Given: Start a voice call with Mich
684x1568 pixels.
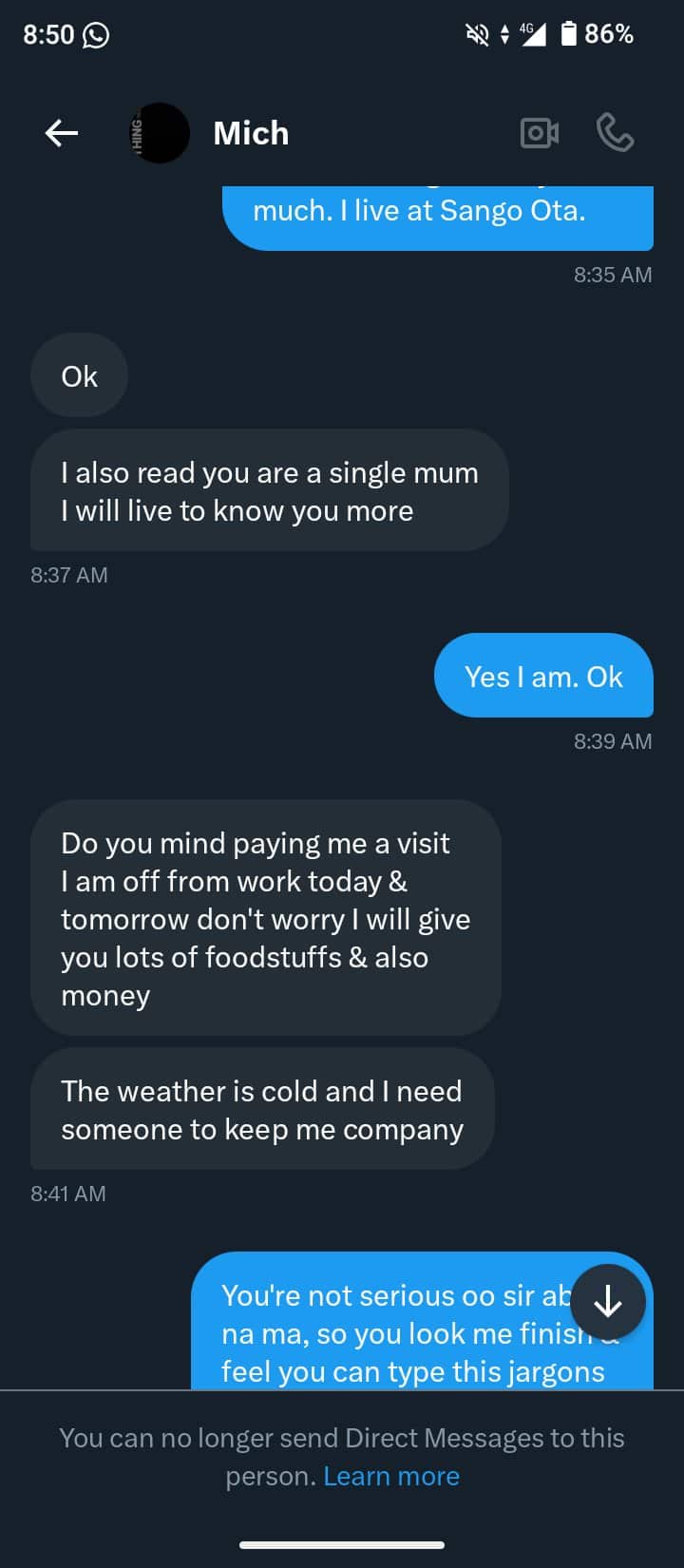Looking at the screenshot, I should pyautogui.click(x=615, y=133).
